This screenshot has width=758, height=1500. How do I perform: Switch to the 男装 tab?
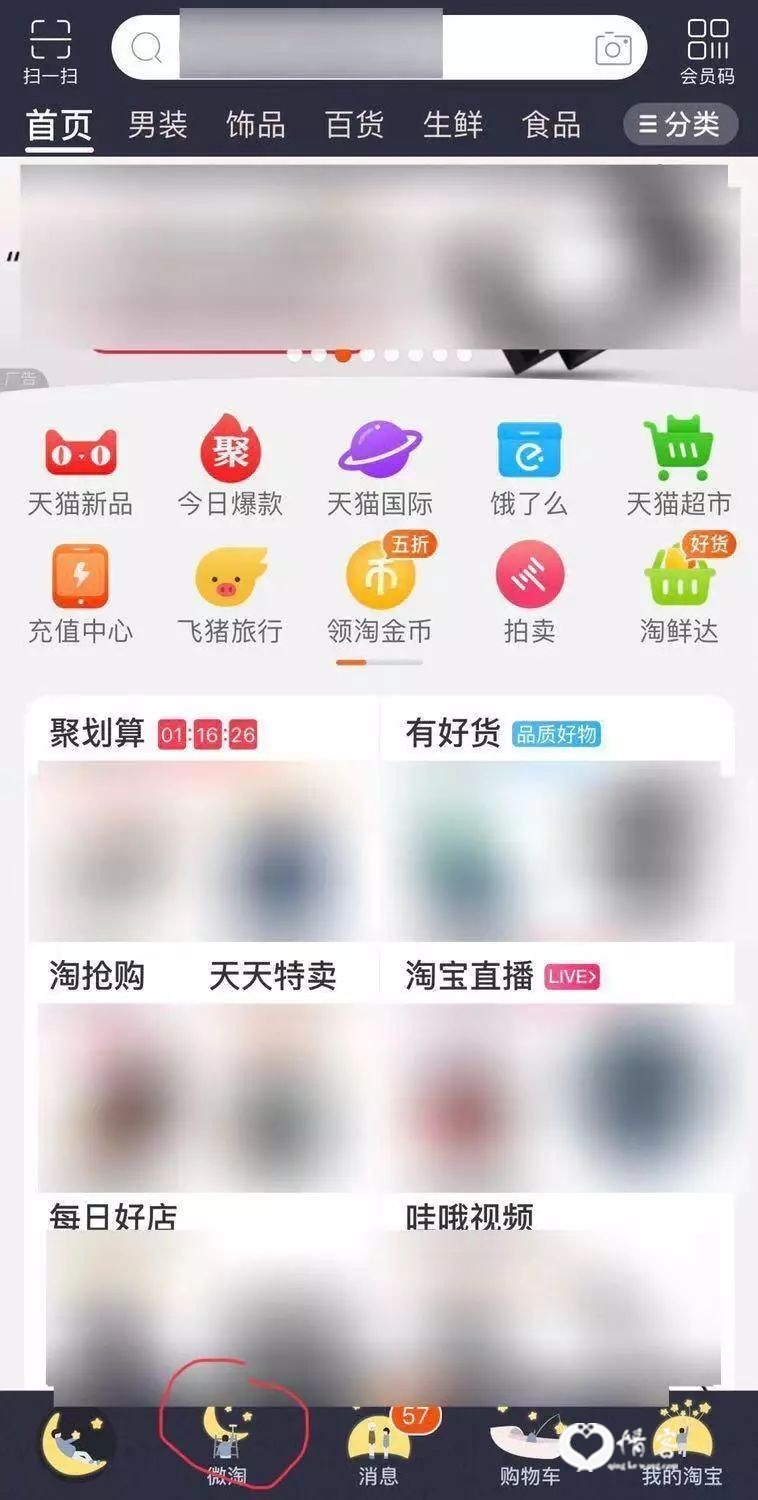click(x=158, y=125)
